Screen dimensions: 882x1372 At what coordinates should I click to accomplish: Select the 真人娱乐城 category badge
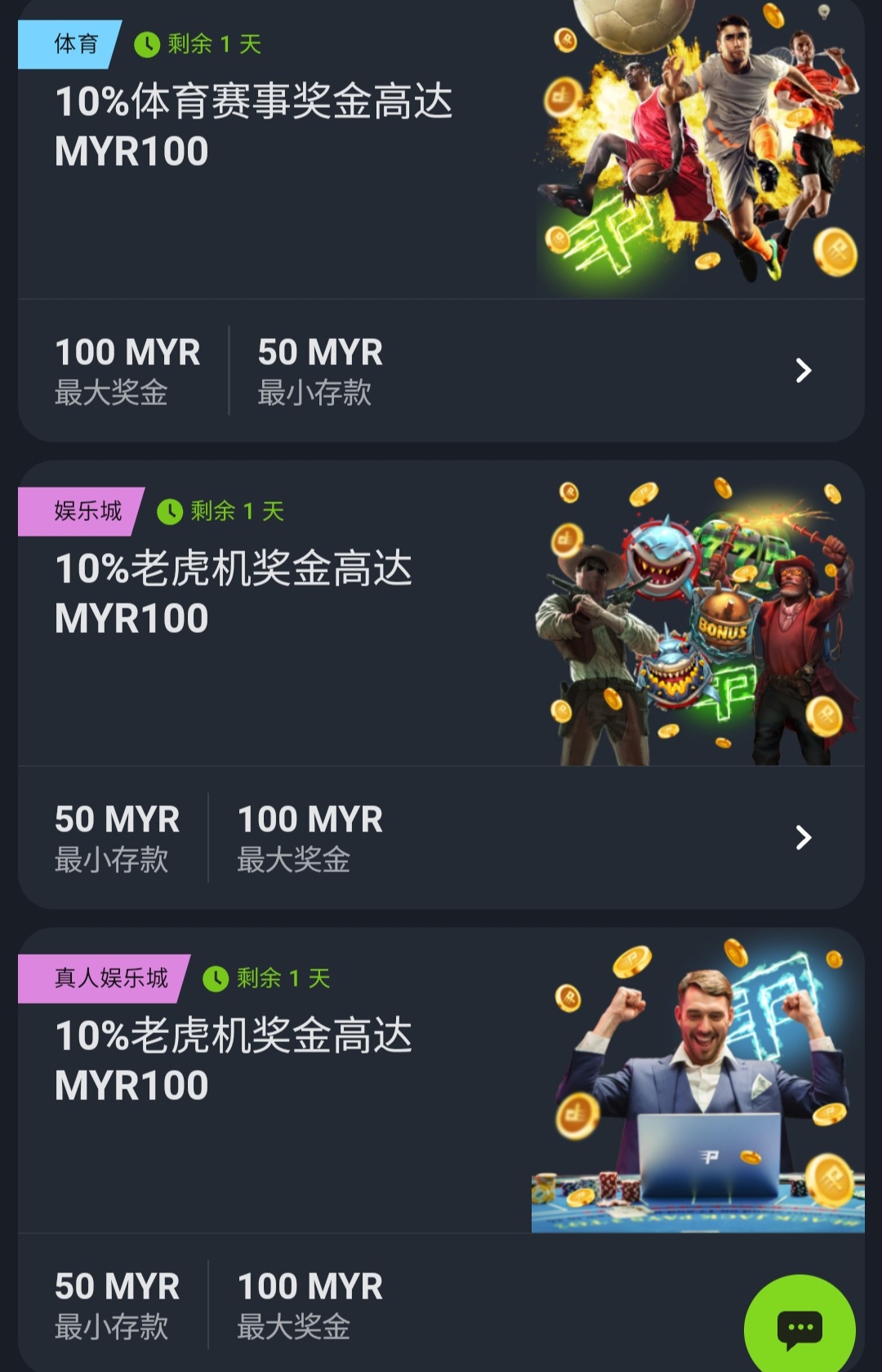(x=111, y=978)
